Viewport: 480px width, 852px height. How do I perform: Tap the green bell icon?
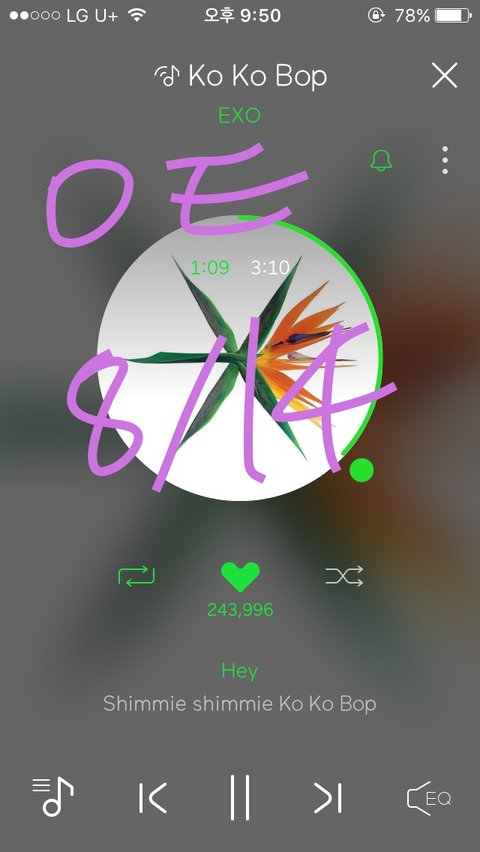(381, 160)
